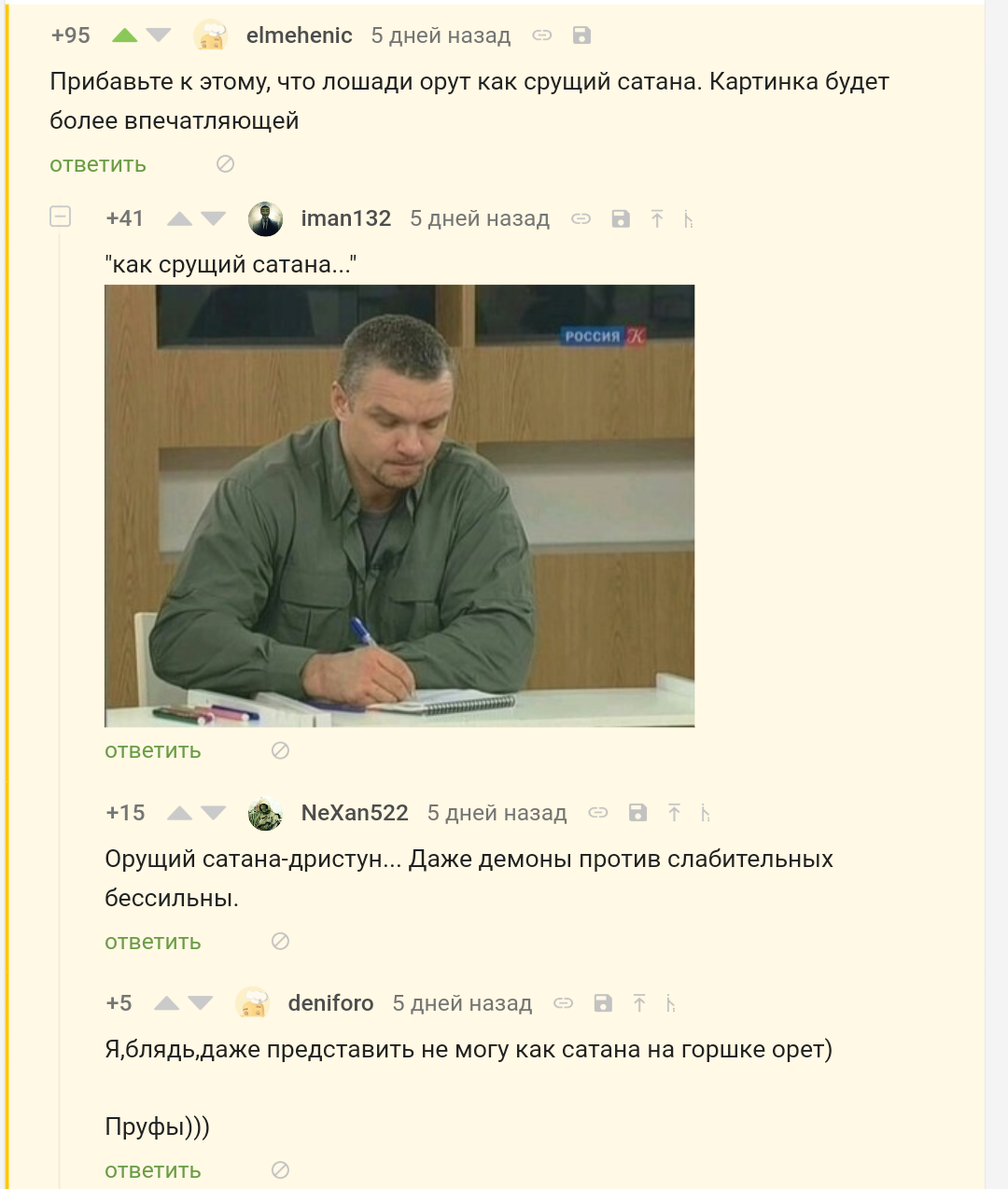
Task: Open iman132's profile
Action: [x=345, y=218]
